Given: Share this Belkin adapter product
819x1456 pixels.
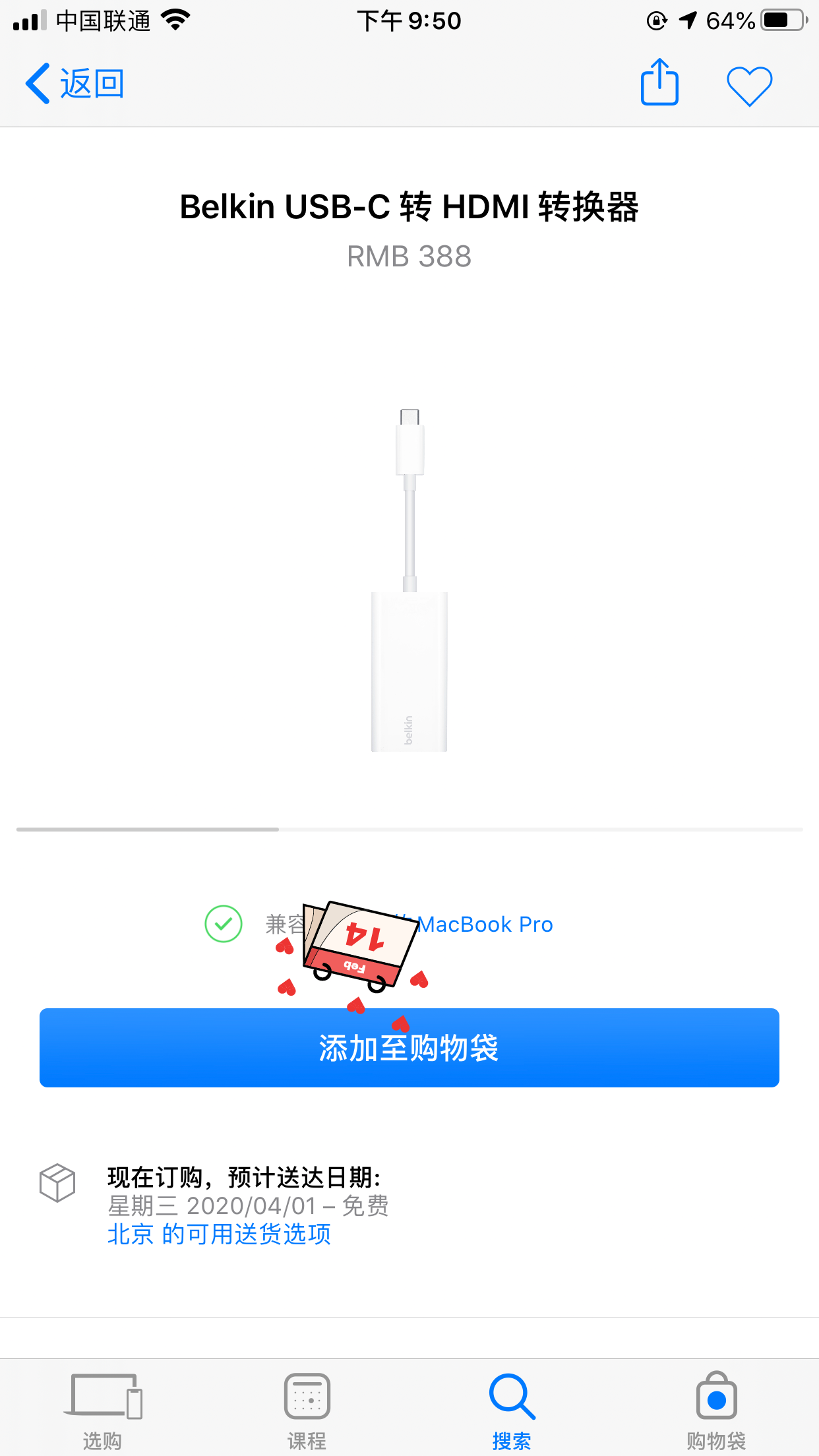Looking at the screenshot, I should (659, 82).
